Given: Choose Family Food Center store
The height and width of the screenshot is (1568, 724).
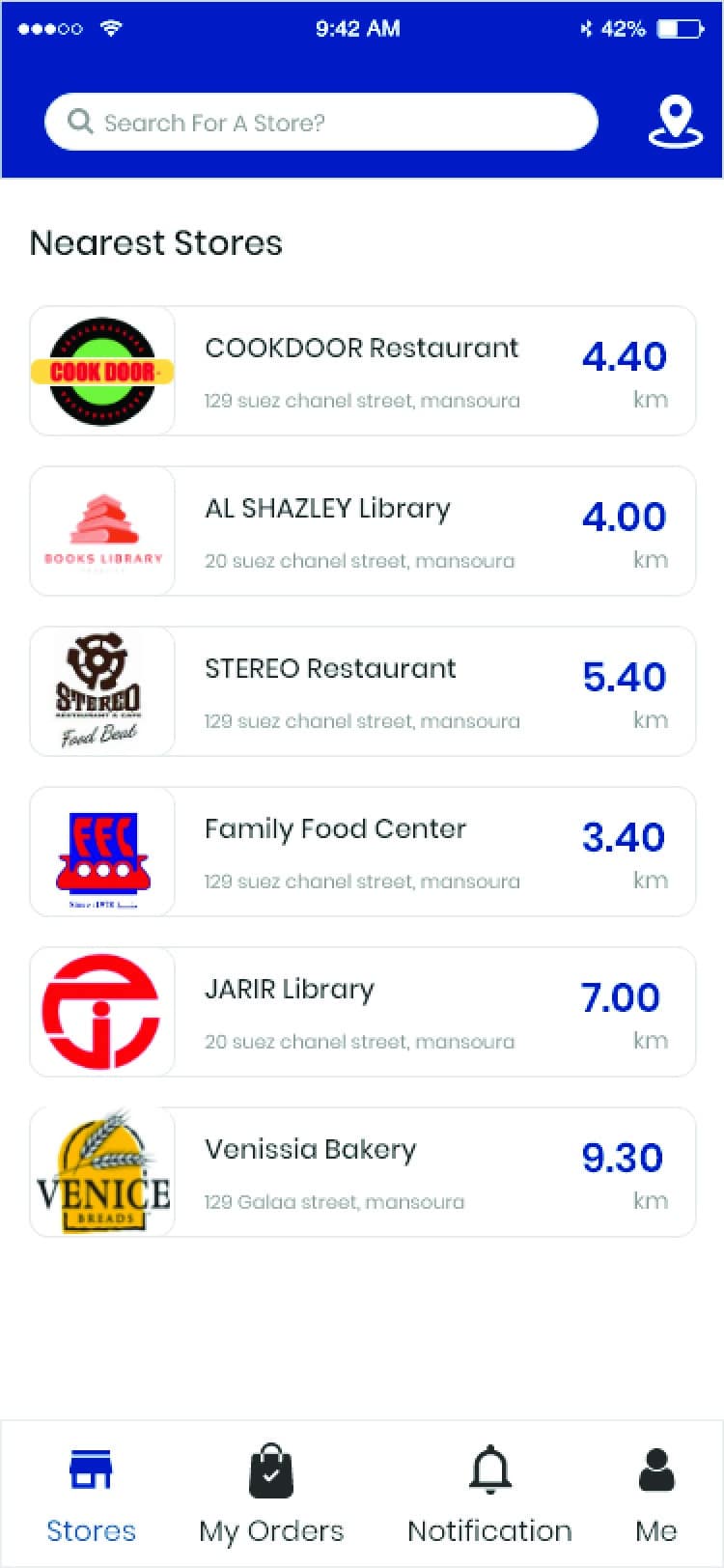Looking at the screenshot, I should tap(363, 853).
